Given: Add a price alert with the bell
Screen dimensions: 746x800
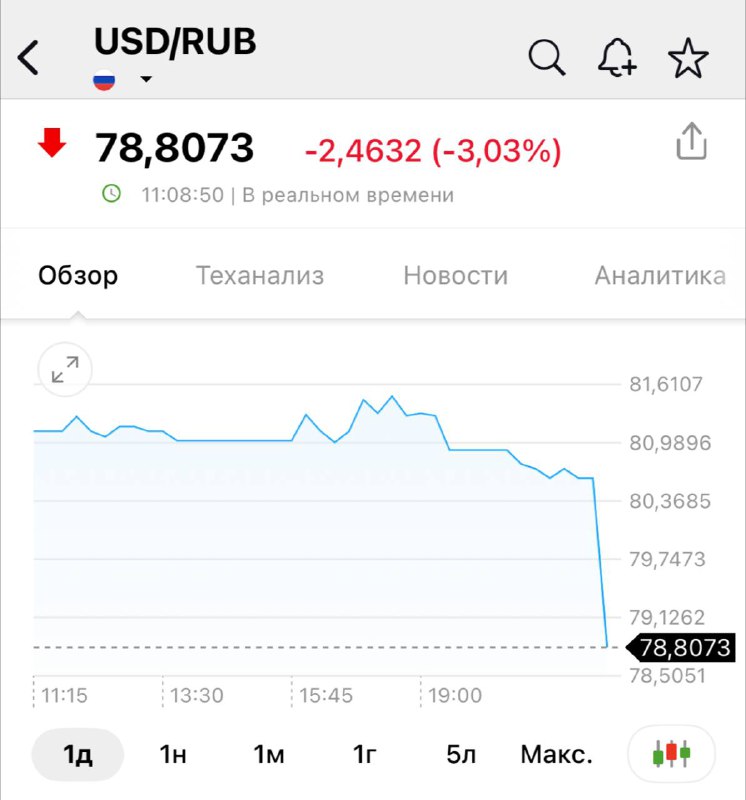Looking at the screenshot, I should pyautogui.click(x=617, y=58).
